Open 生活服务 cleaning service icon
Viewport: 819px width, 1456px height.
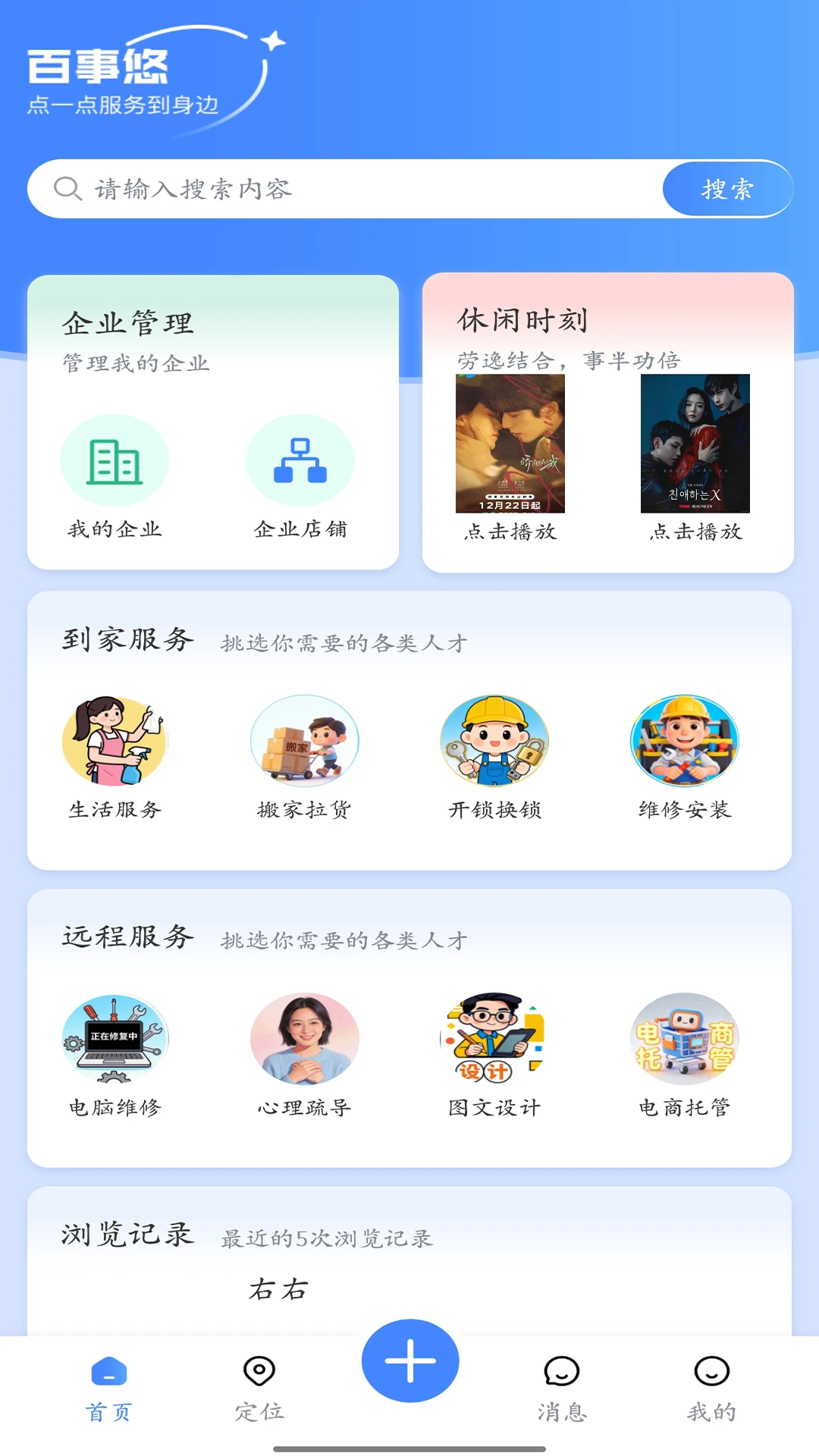(115, 742)
